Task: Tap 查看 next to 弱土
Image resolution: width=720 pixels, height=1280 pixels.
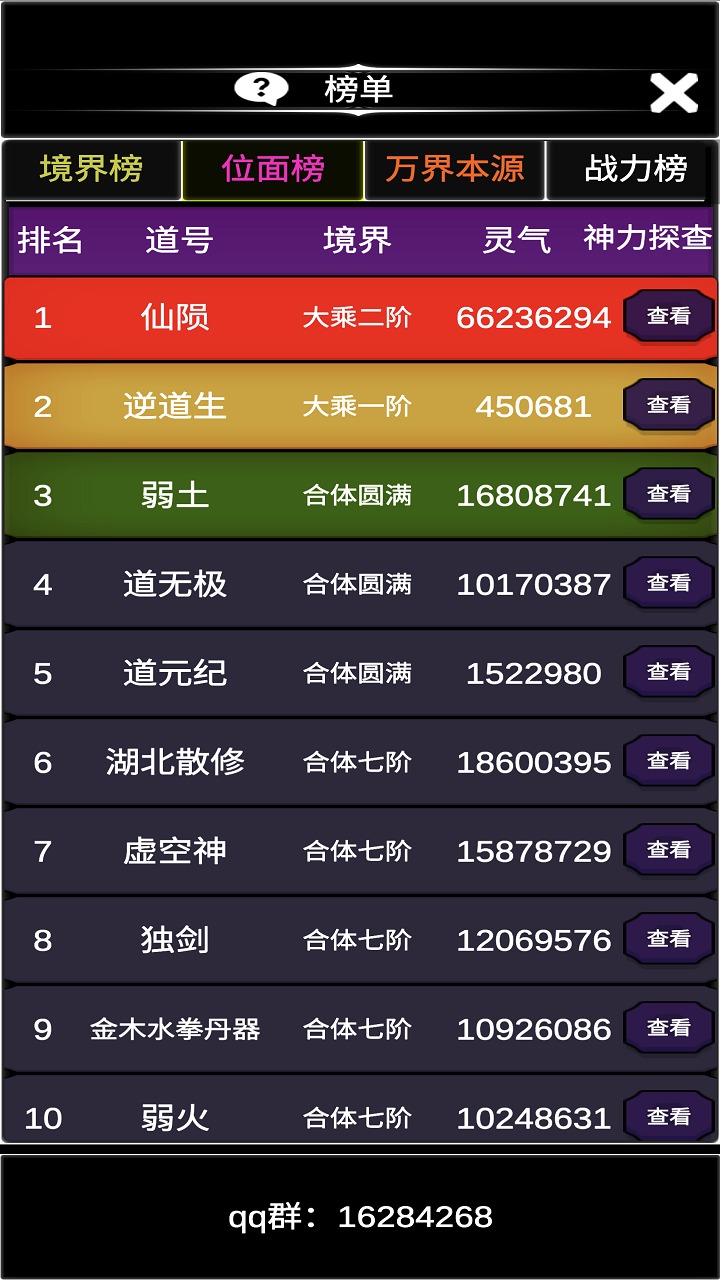Action: (x=669, y=494)
